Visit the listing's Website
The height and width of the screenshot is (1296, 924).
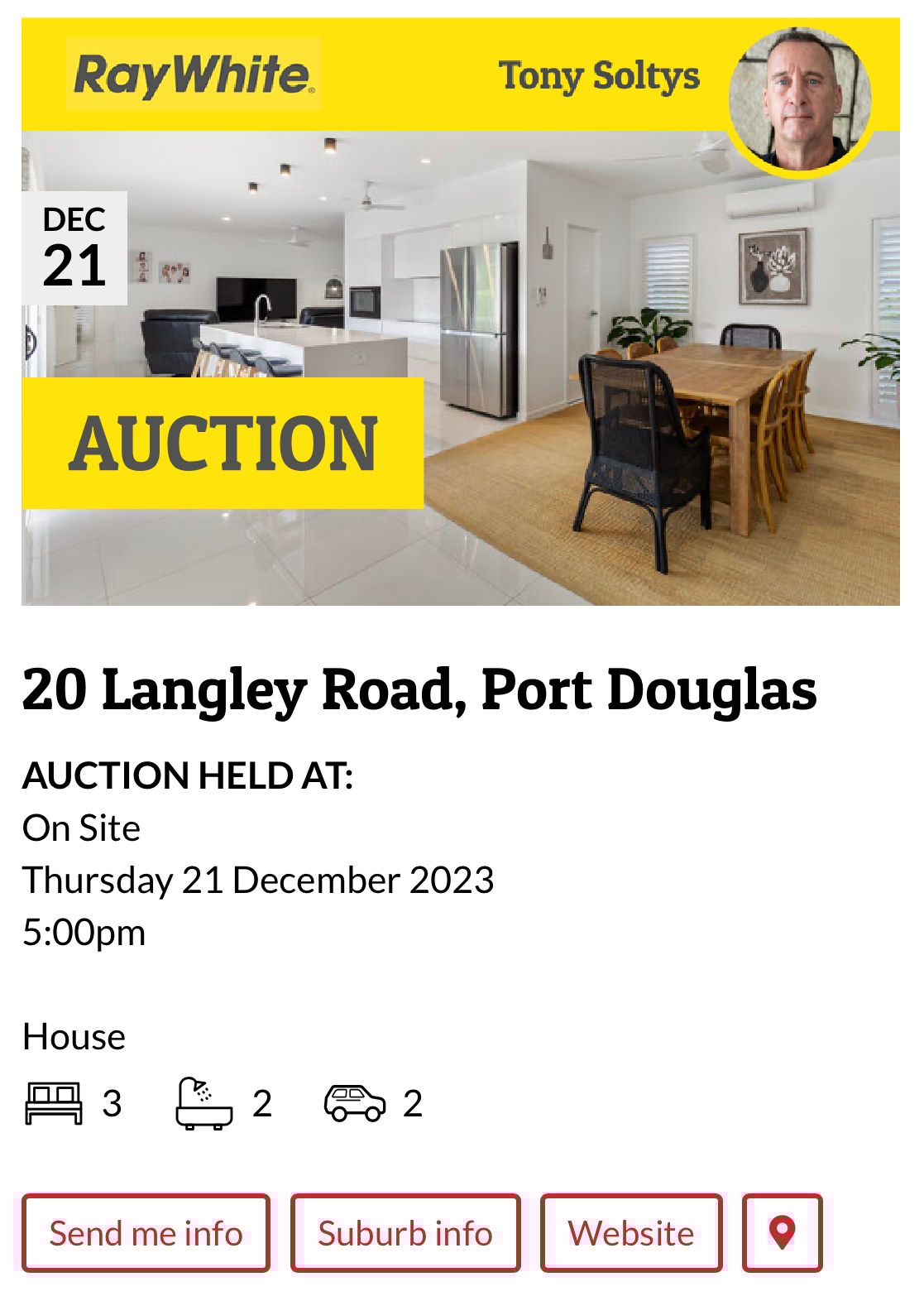tap(631, 1232)
